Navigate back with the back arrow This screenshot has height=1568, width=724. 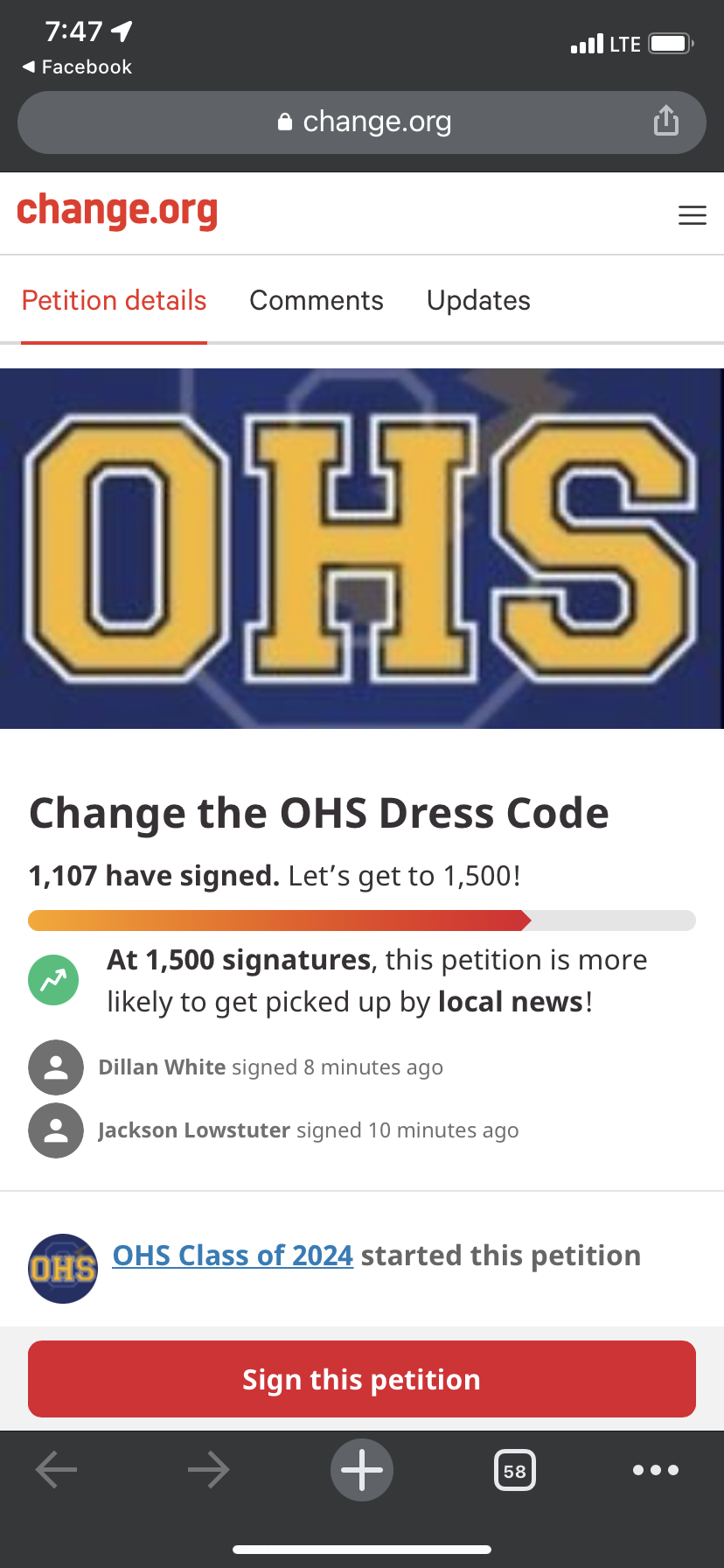(x=54, y=1470)
